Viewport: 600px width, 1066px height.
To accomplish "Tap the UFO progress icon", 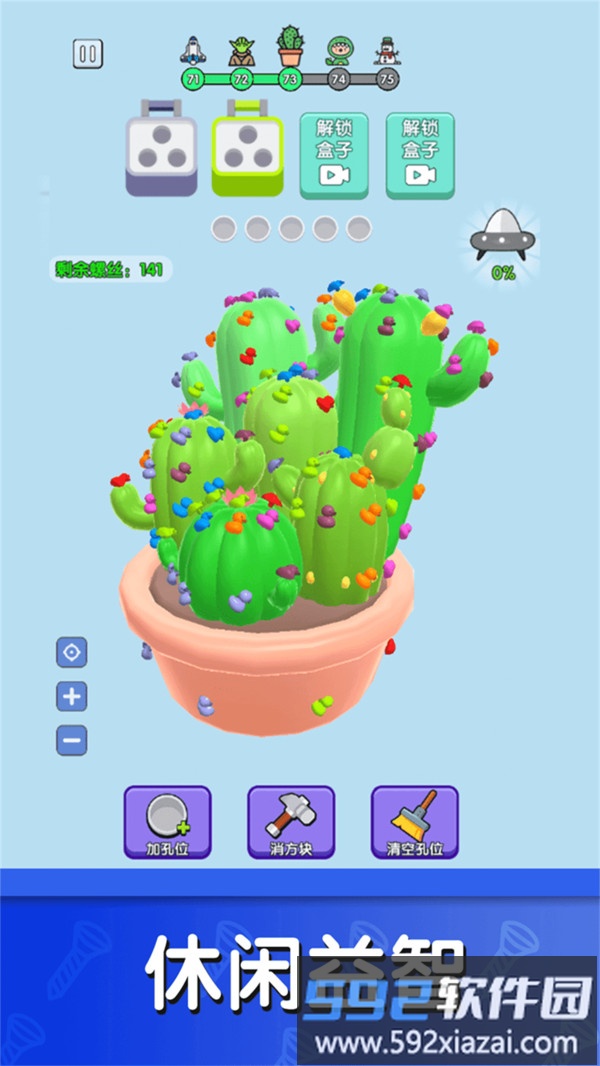I will (x=504, y=235).
